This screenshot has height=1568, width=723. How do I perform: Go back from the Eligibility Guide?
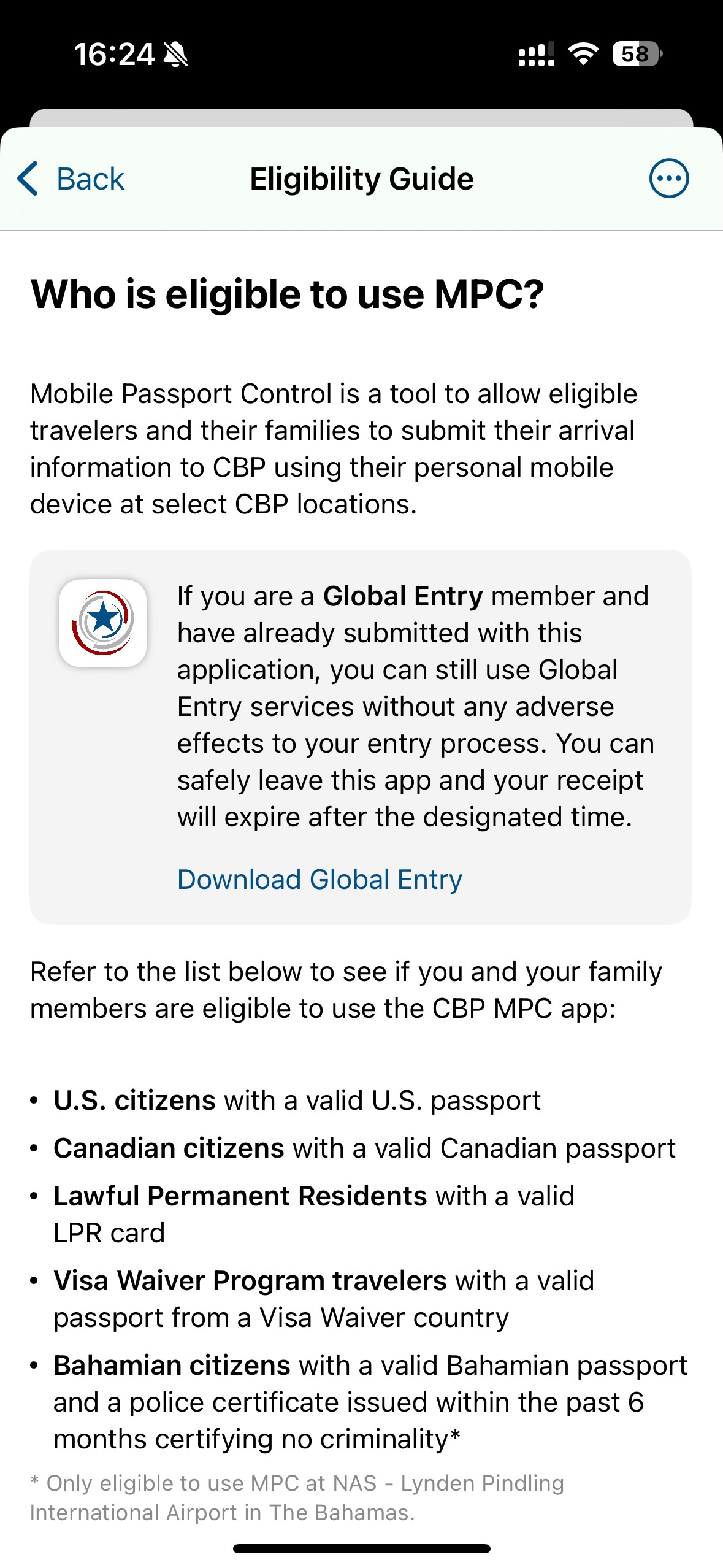(71, 179)
